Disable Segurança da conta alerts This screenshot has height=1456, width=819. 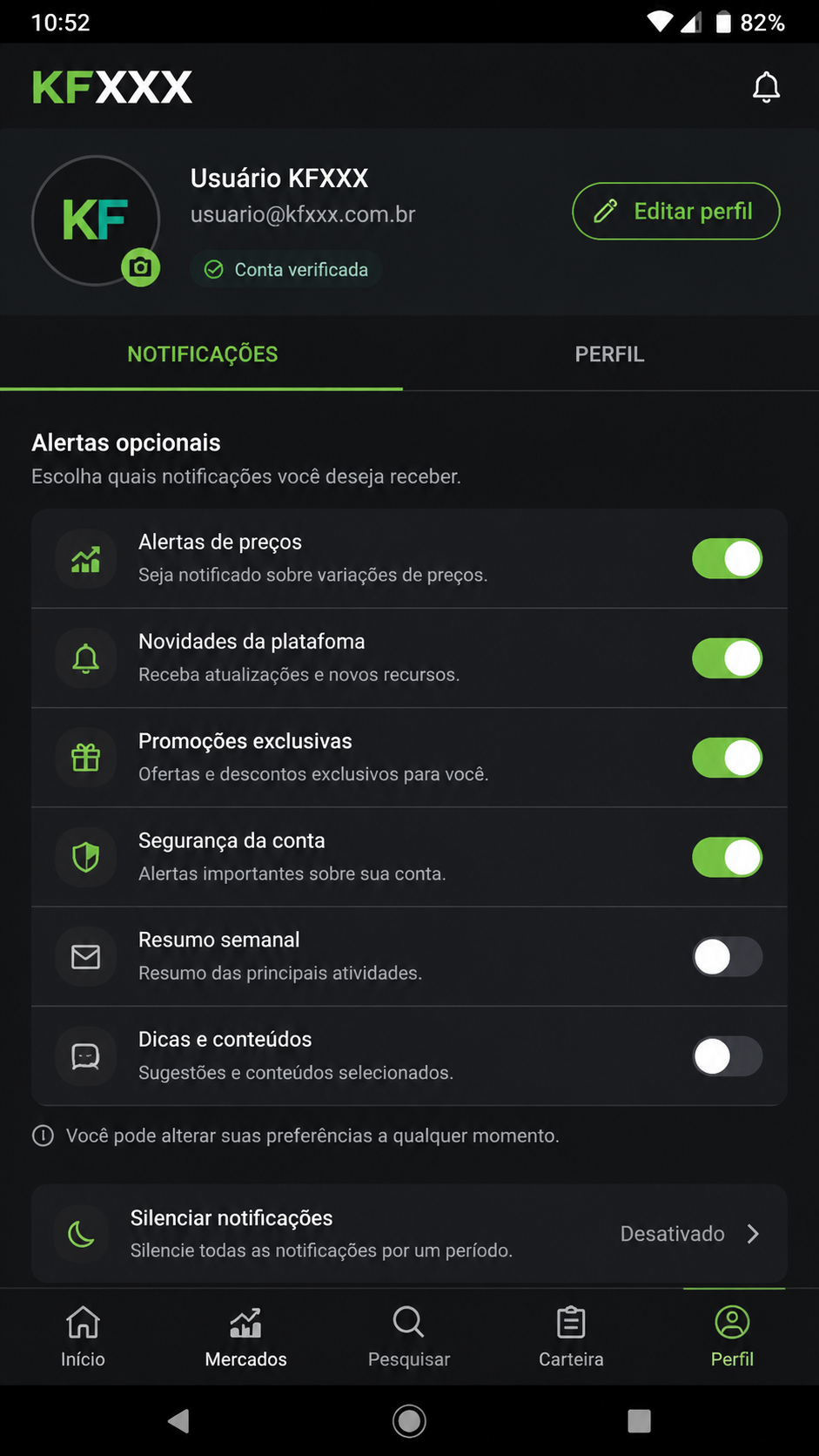coord(727,857)
